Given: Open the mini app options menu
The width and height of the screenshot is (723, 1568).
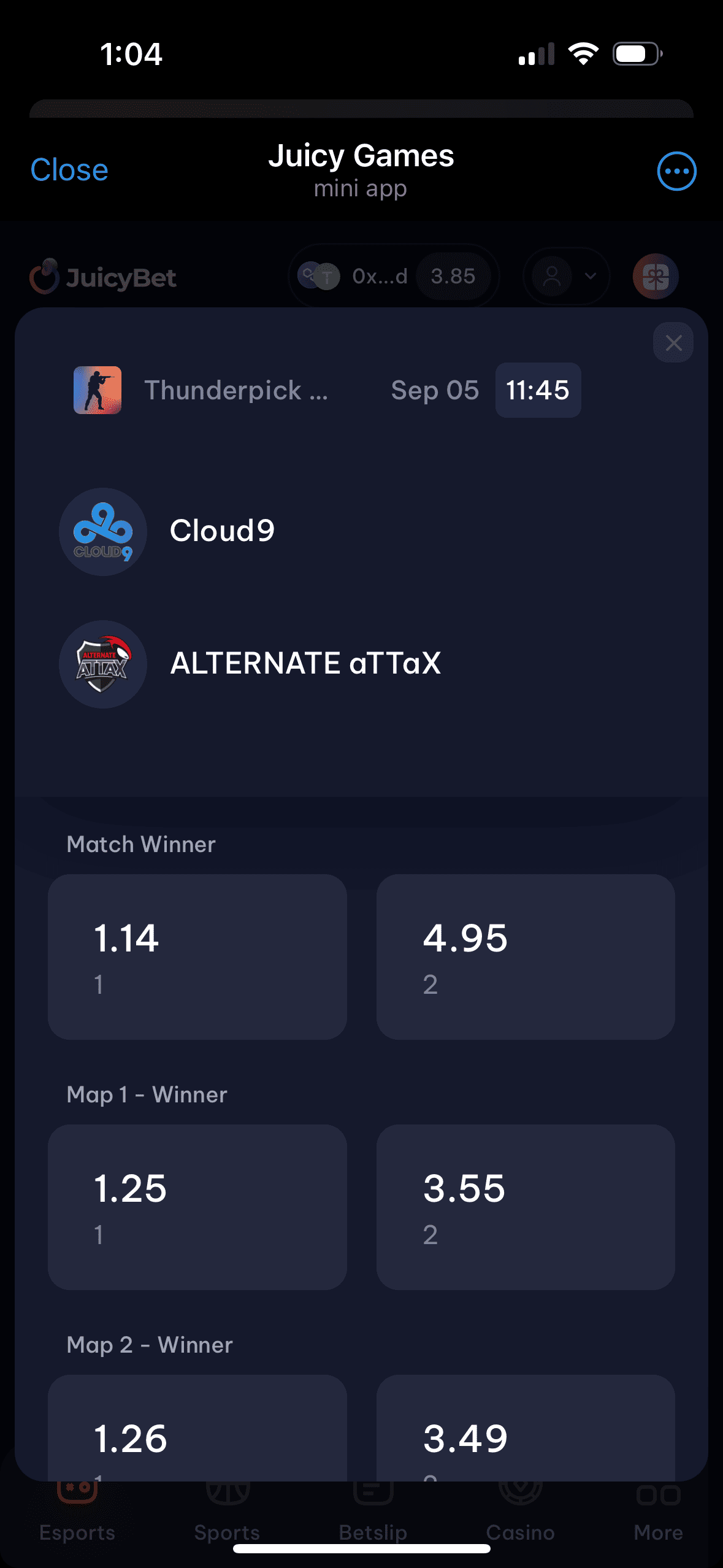Looking at the screenshot, I should [676, 171].
